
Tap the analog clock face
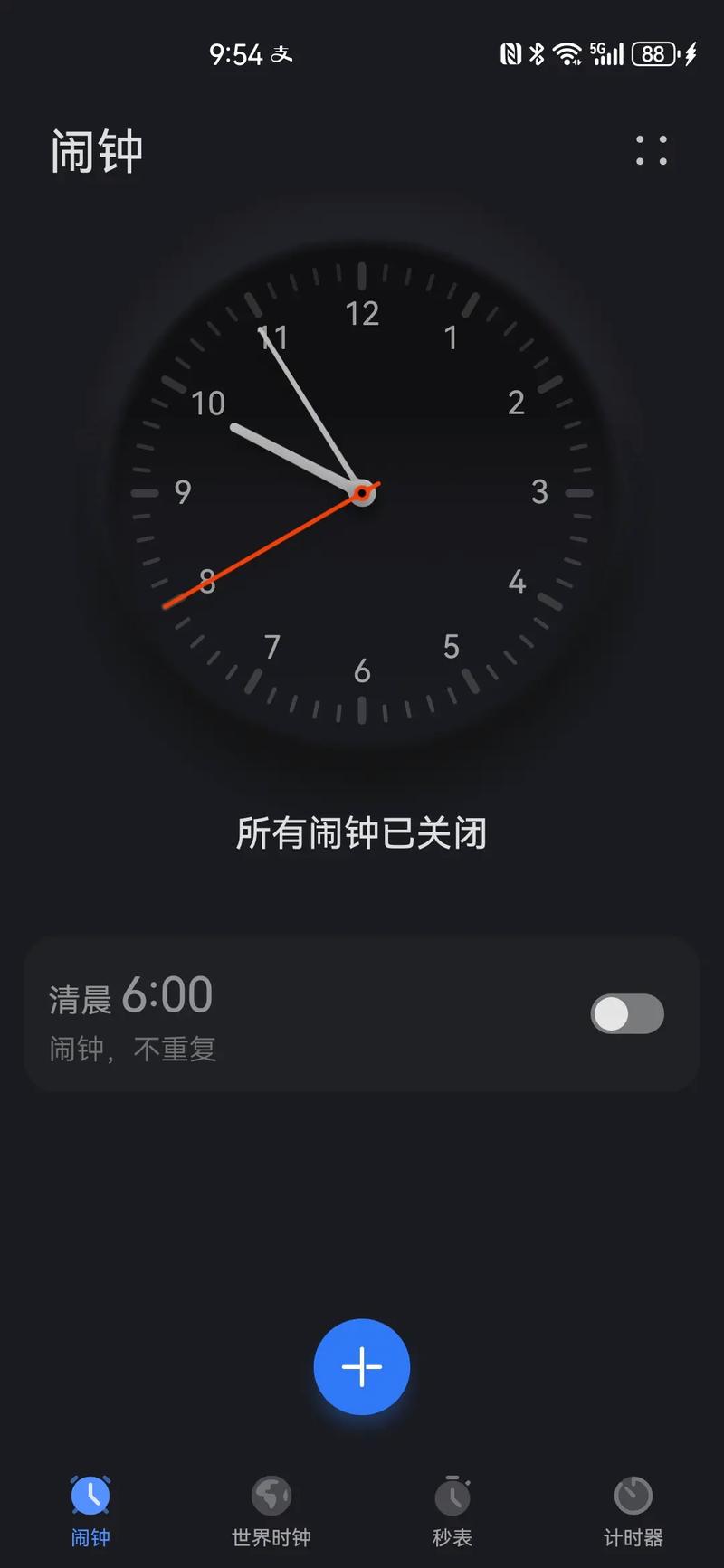tap(362, 493)
